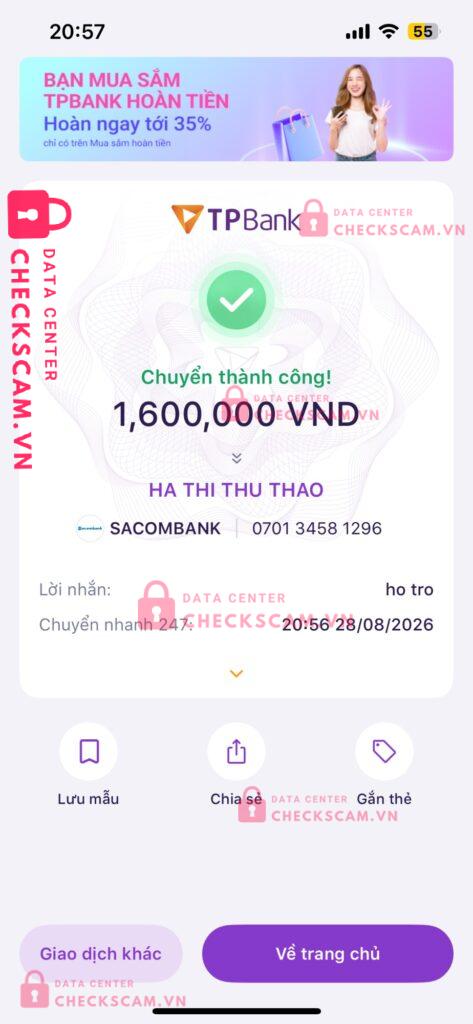Expand transaction details with the orange chevron
The height and width of the screenshot is (1024, 473).
coord(236,673)
